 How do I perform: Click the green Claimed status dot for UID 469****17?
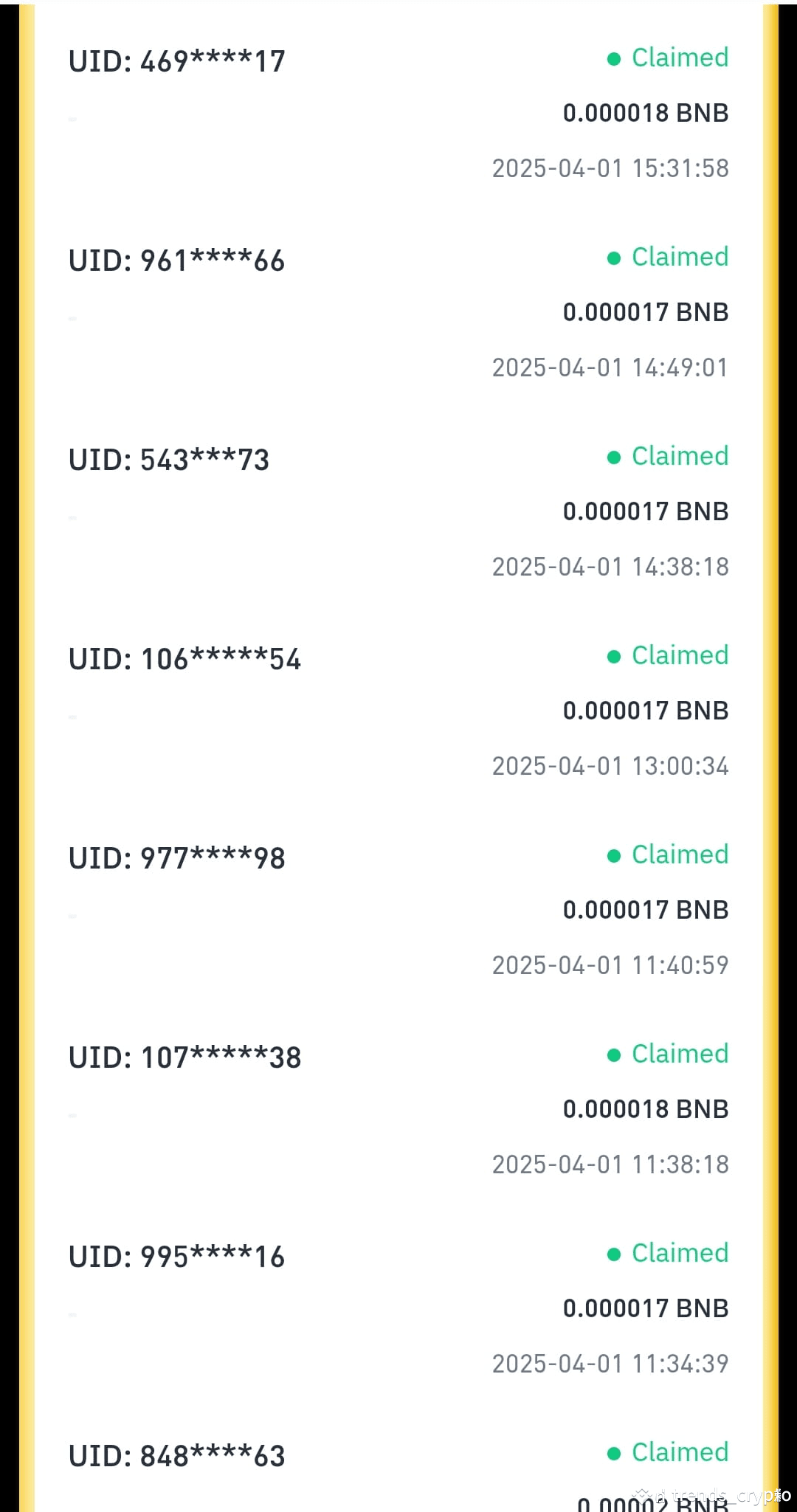[613, 59]
